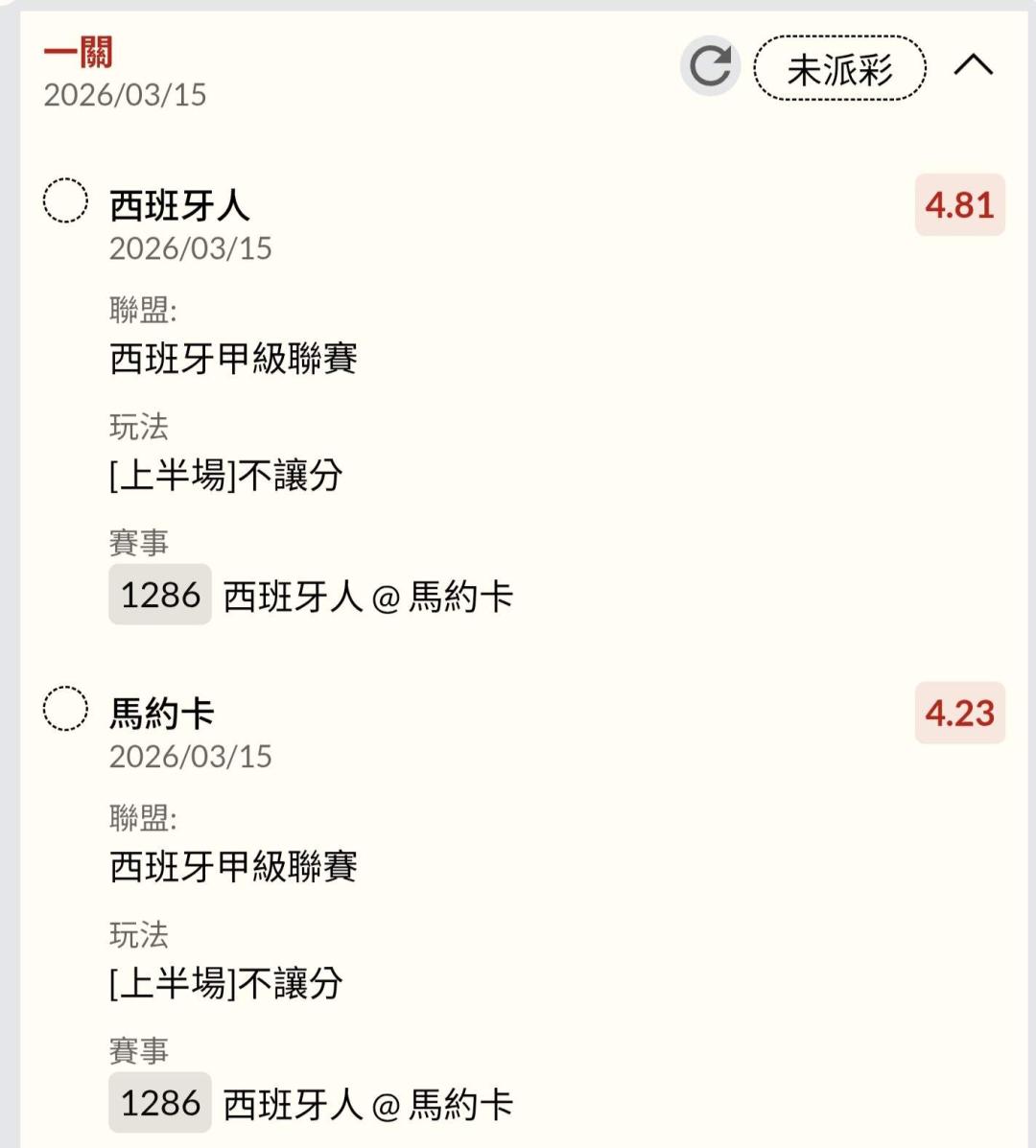The height and width of the screenshot is (1148, 1036).
Task: Collapse the 一關 bet details
Action: (974, 65)
